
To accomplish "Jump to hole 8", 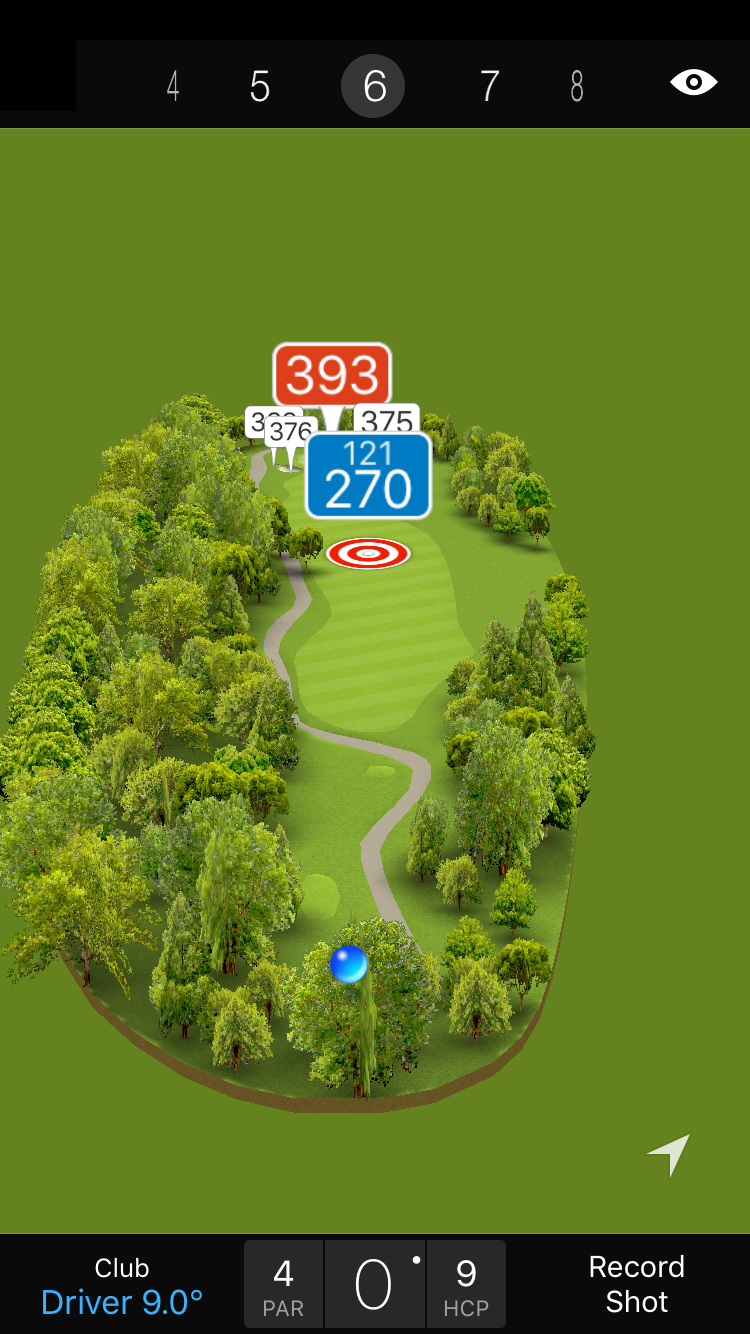I will coord(577,87).
